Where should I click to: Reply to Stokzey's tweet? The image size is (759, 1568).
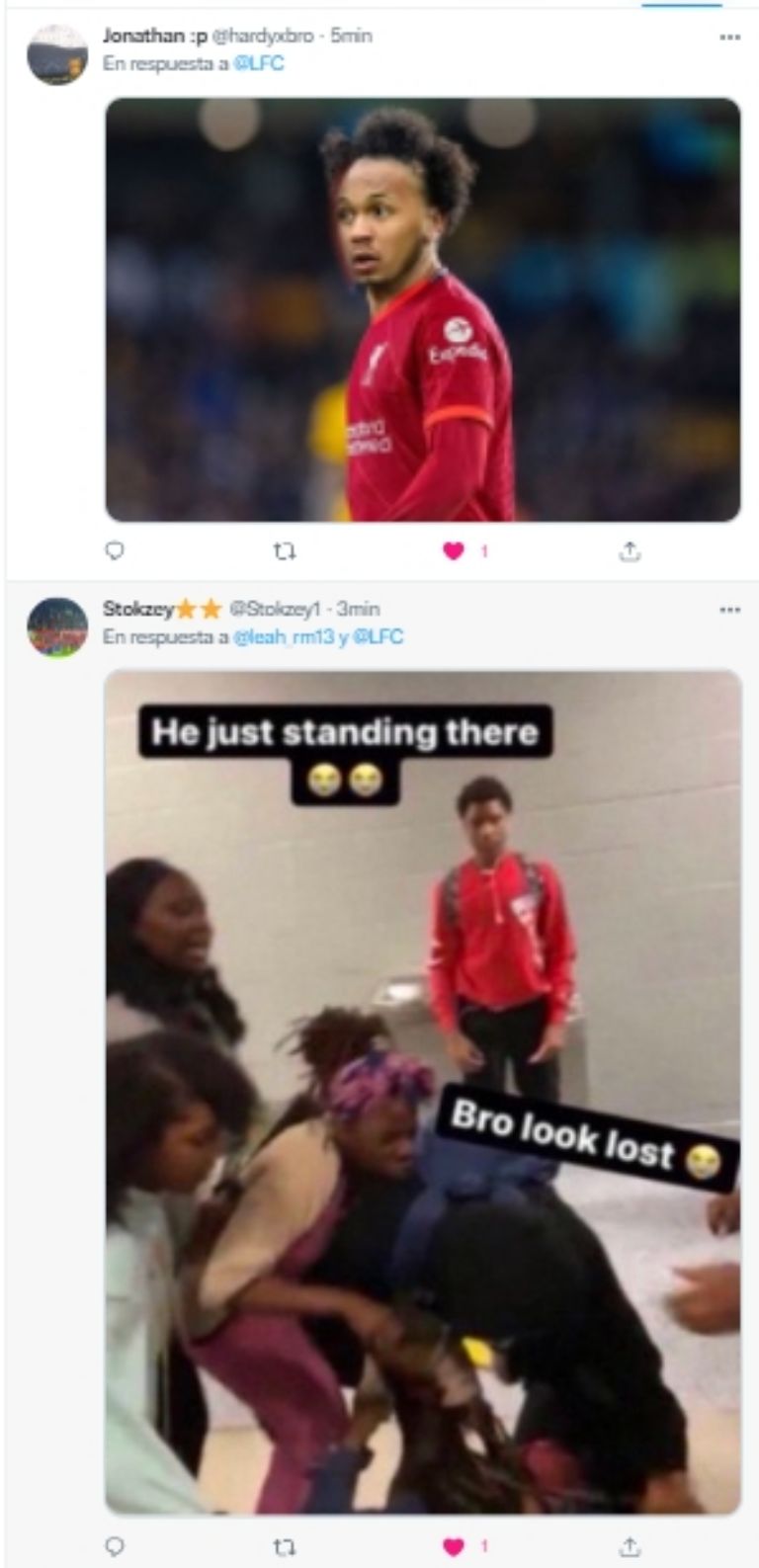click(115, 1546)
